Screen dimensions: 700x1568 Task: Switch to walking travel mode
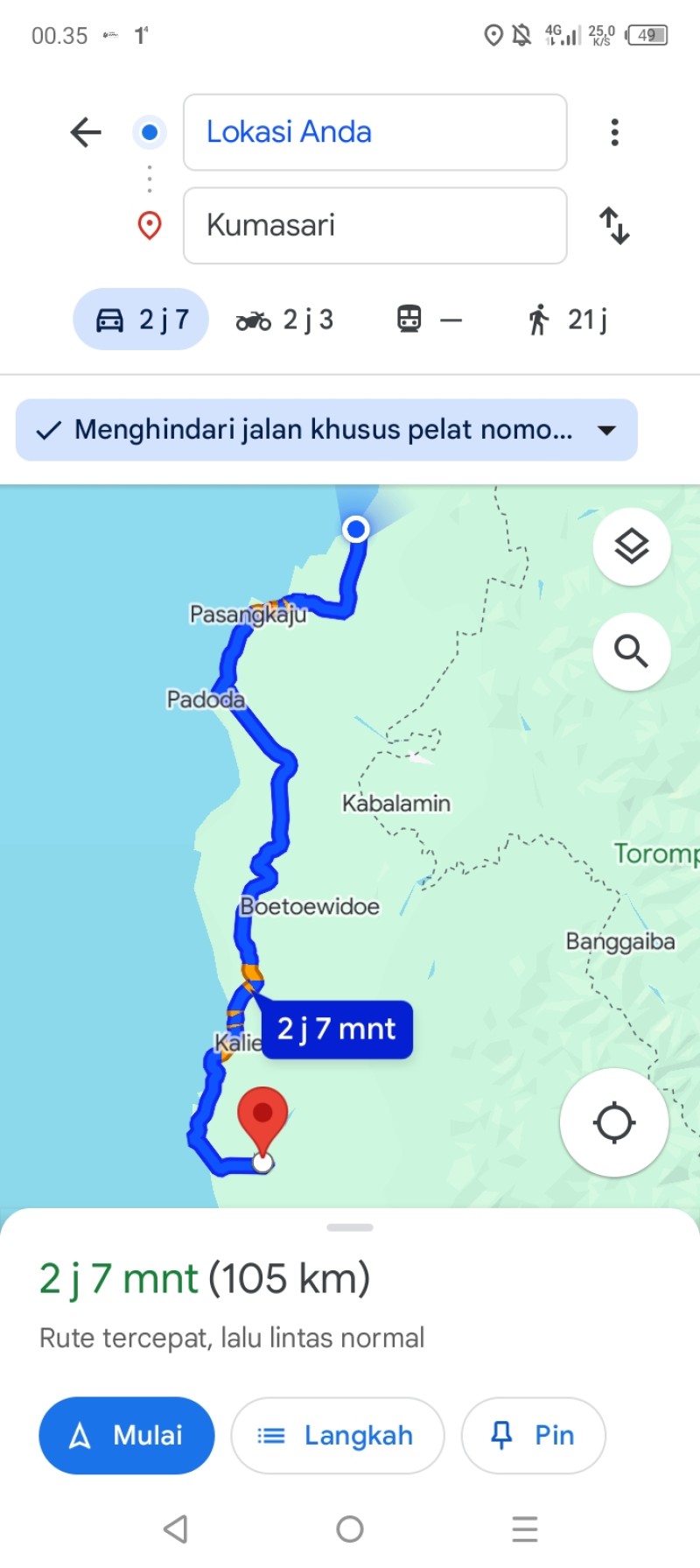coord(567,320)
